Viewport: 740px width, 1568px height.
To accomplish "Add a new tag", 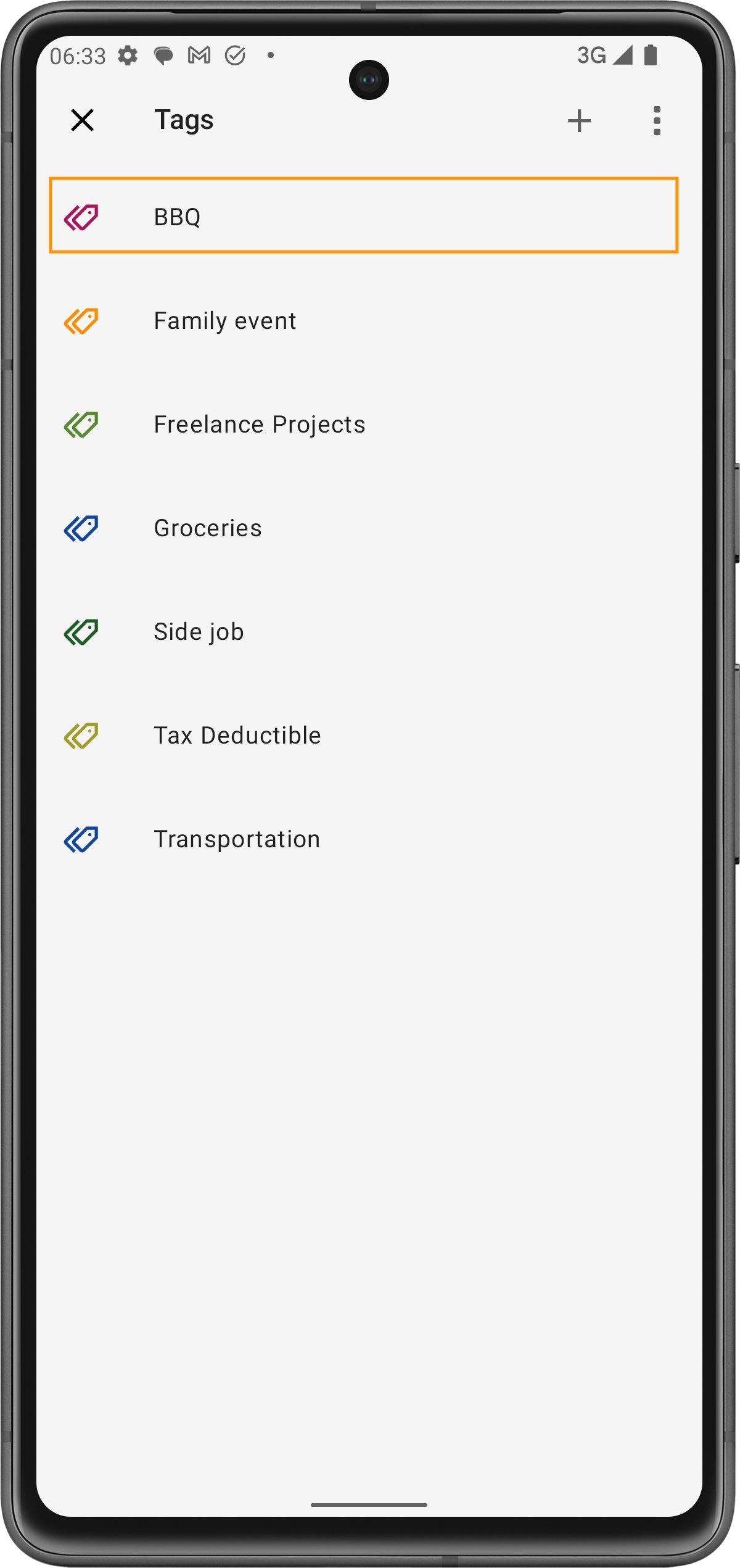I will (579, 120).
